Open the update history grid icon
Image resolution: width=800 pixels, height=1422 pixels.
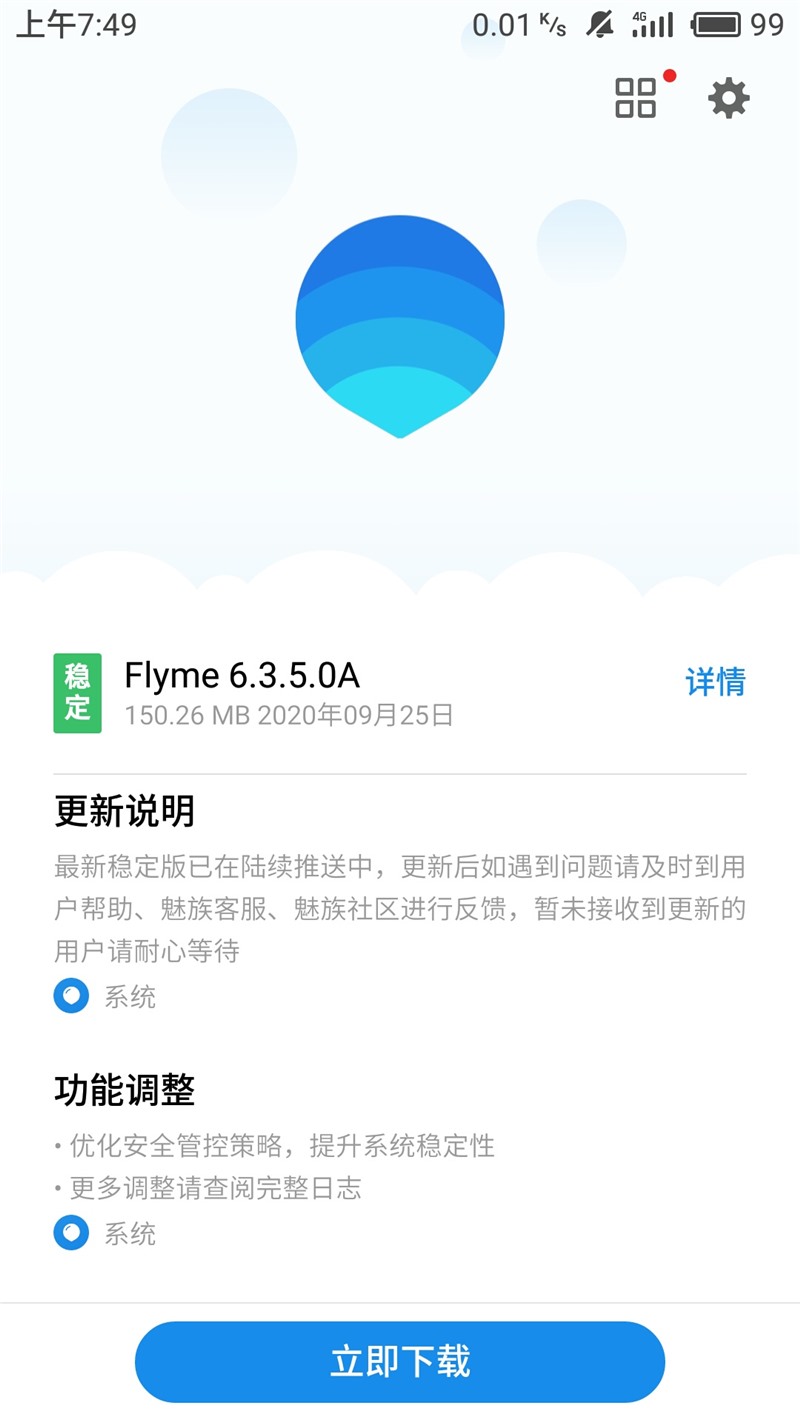(x=634, y=98)
